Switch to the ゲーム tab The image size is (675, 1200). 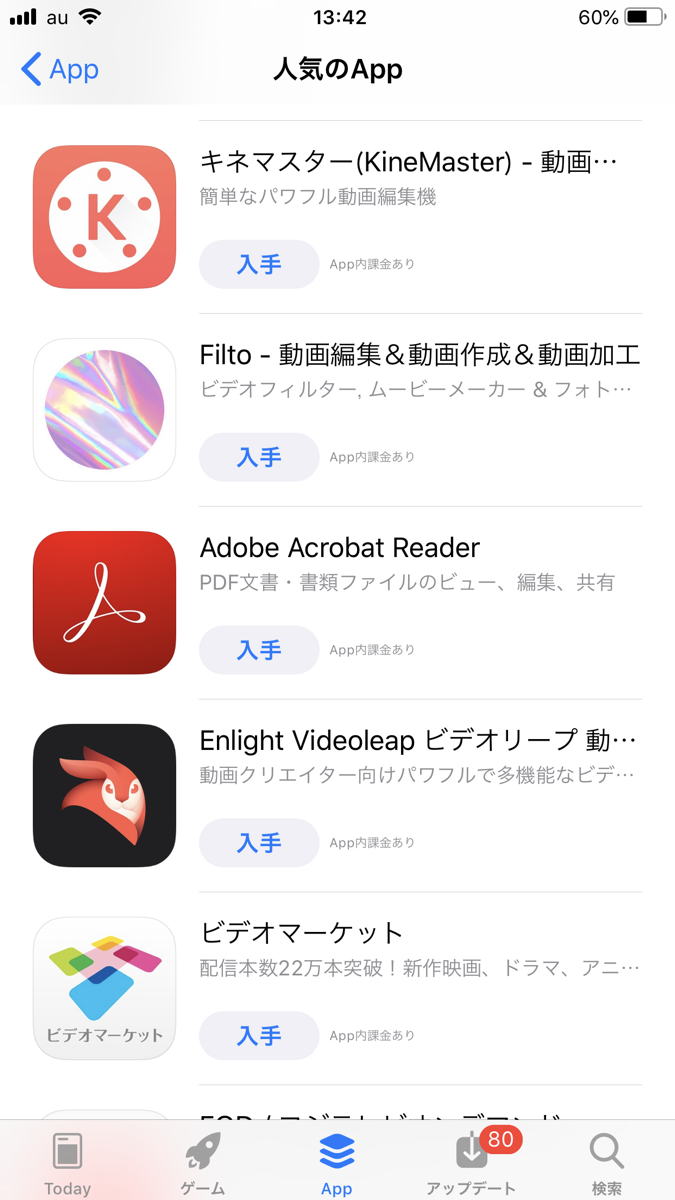point(203,1163)
